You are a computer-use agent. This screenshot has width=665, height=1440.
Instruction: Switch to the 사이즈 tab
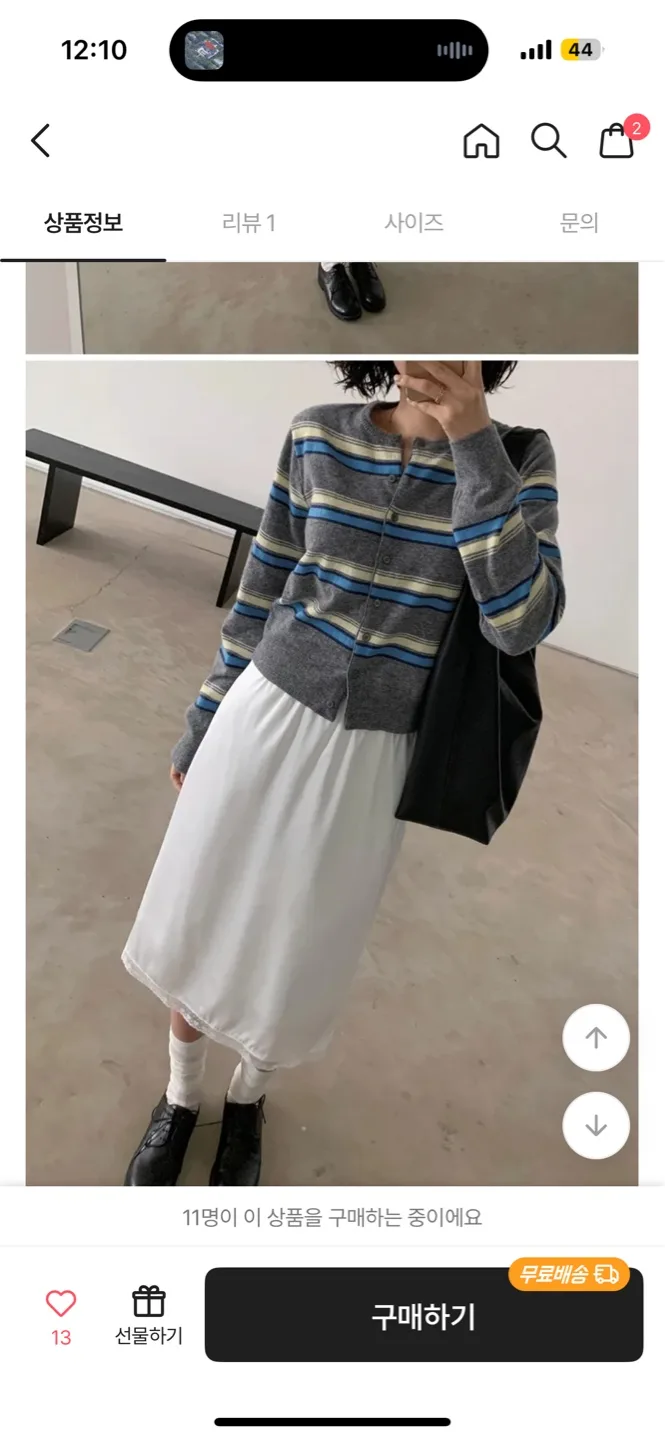click(414, 223)
